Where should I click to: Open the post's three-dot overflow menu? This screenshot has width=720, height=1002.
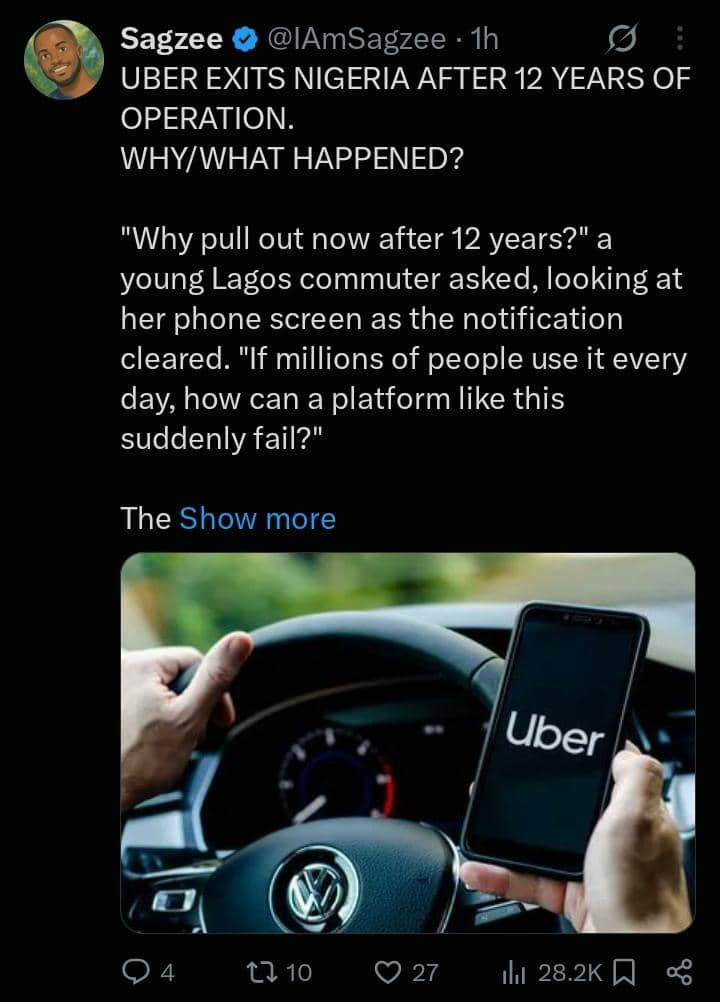click(x=680, y=39)
